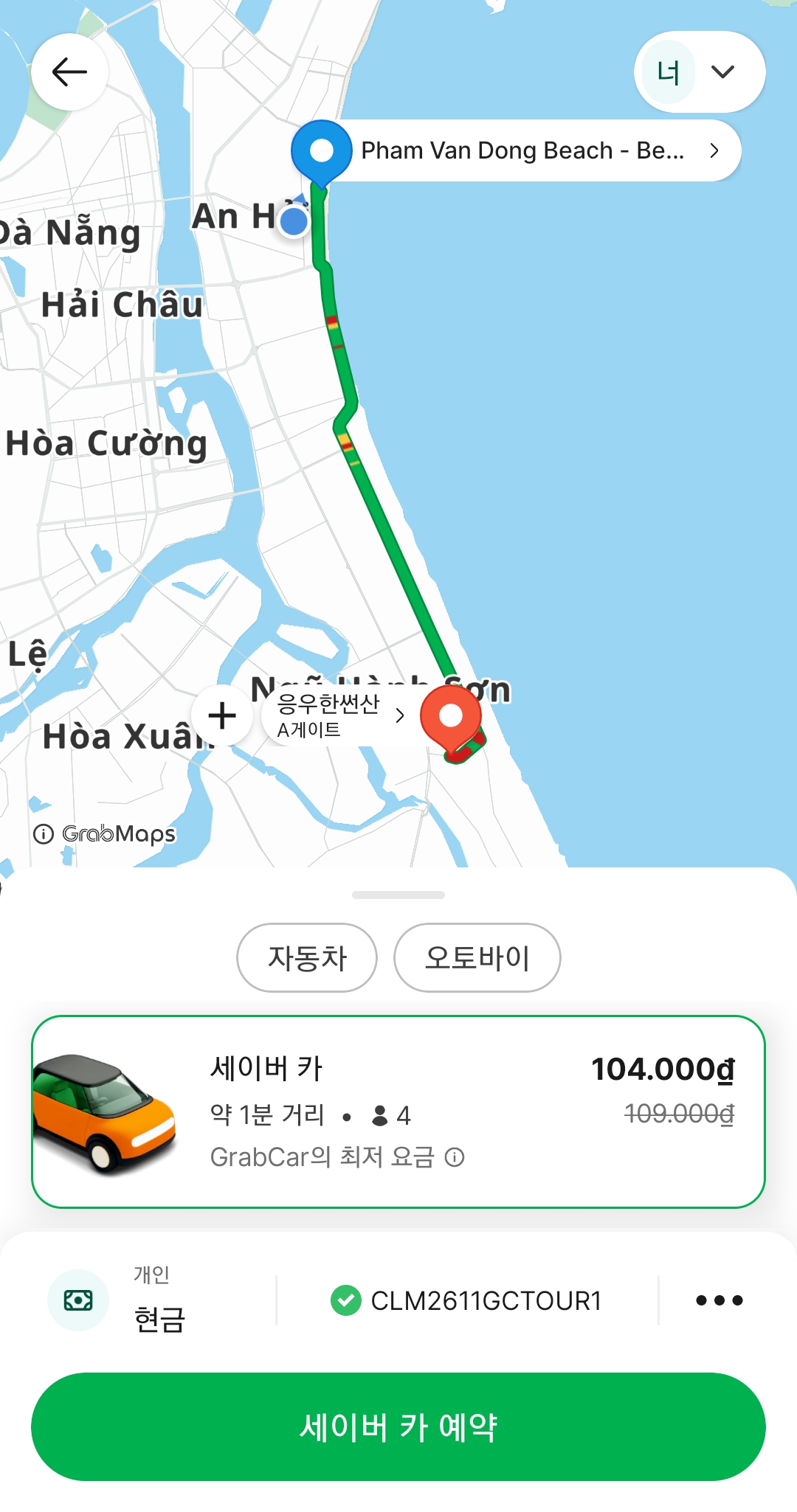Book ride with 세이버 카 예약
Viewport: 797px width, 1512px height.
coord(398,1427)
